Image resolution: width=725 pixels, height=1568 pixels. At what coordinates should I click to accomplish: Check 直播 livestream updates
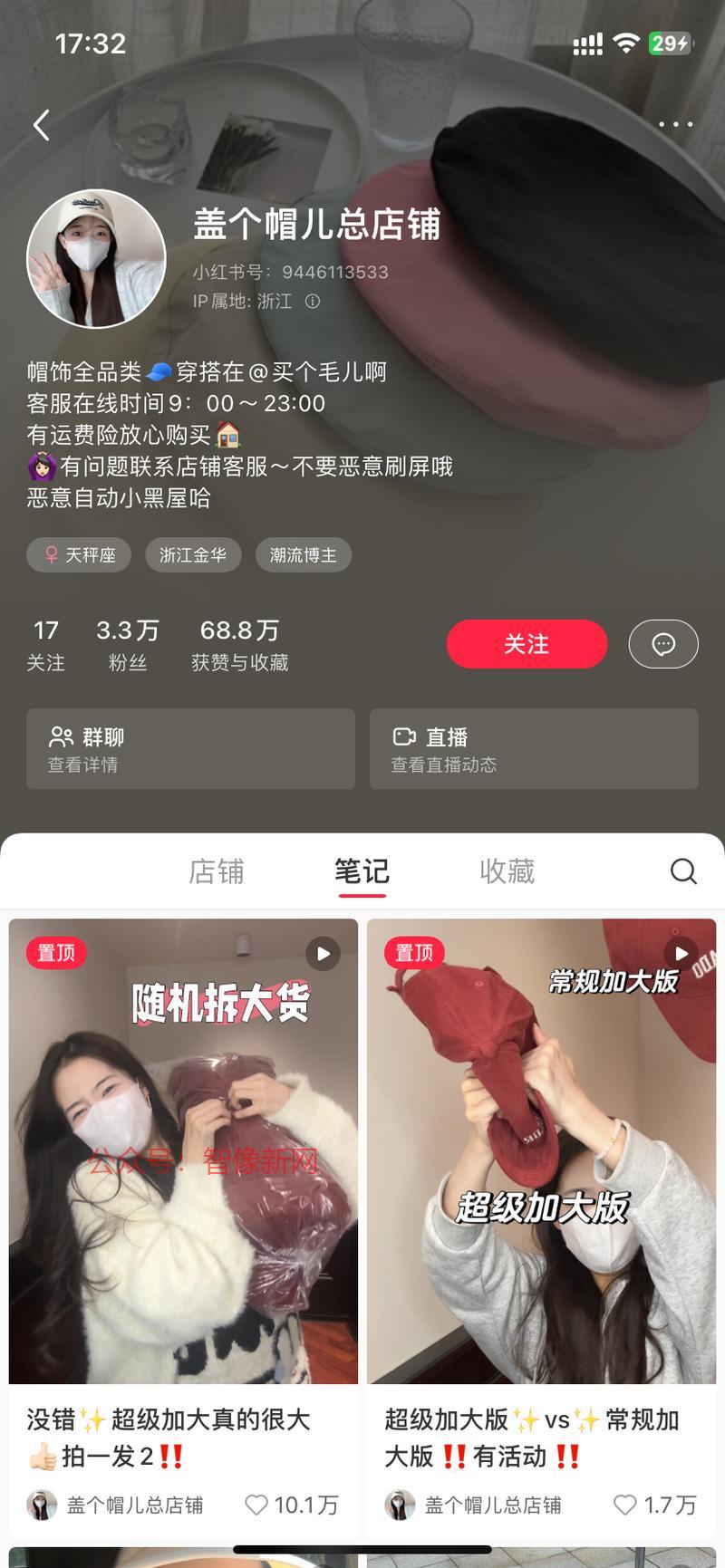[534, 749]
